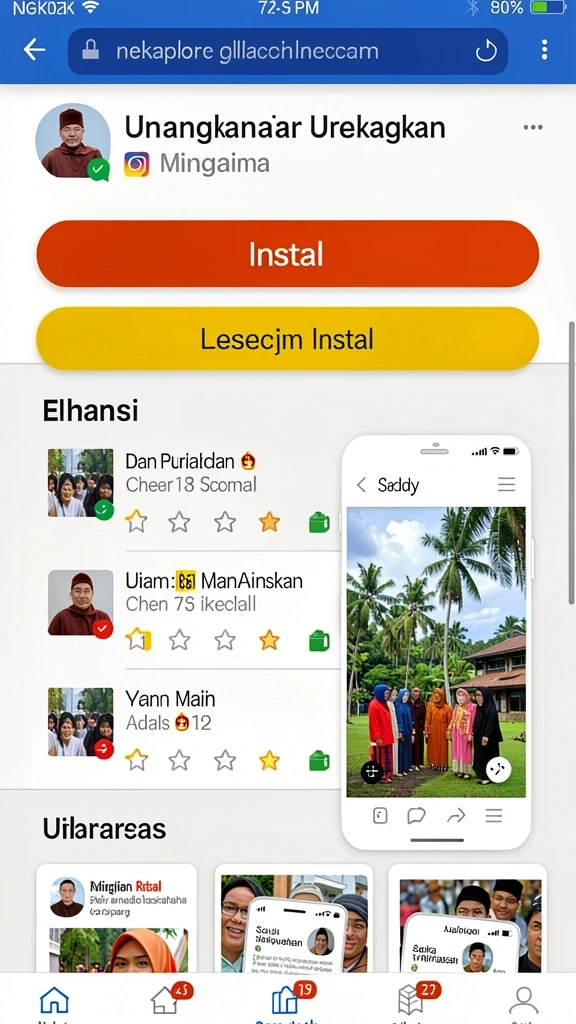Open the Uiam ManAinskan row

193,611
